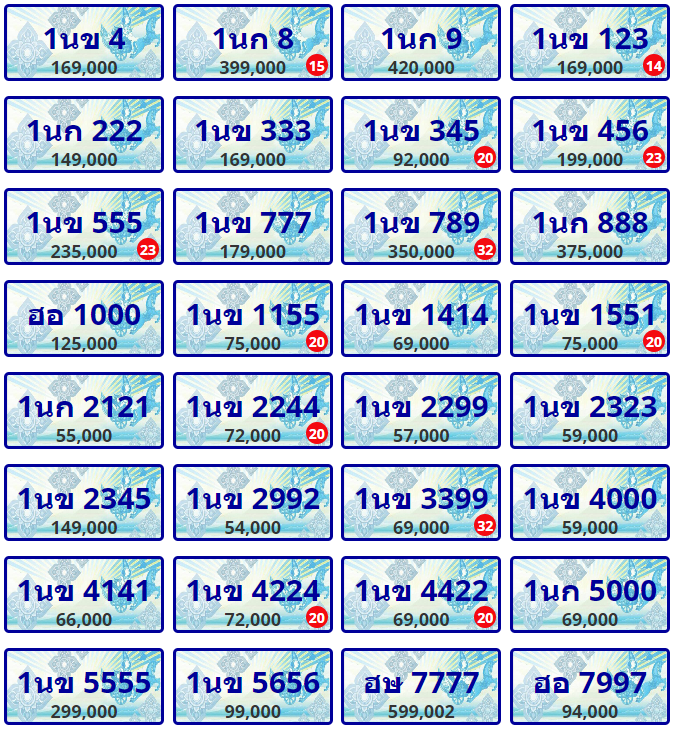The image size is (673, 730).
Task: Open plate ฮอ 1000 listing
Action: coord(84,318)
